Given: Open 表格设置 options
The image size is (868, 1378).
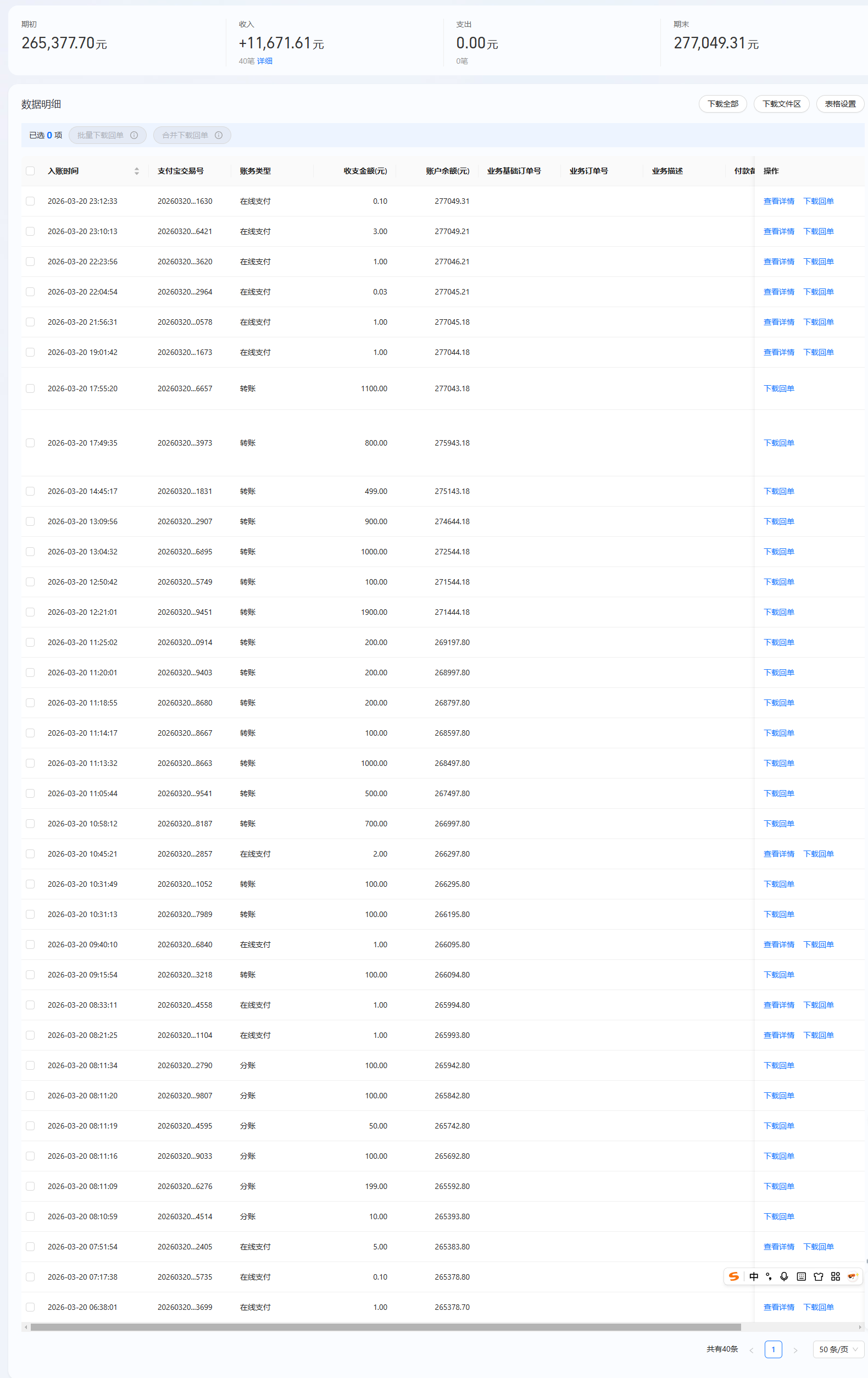Looking at the screenshot, I should [x=839, y=104].
